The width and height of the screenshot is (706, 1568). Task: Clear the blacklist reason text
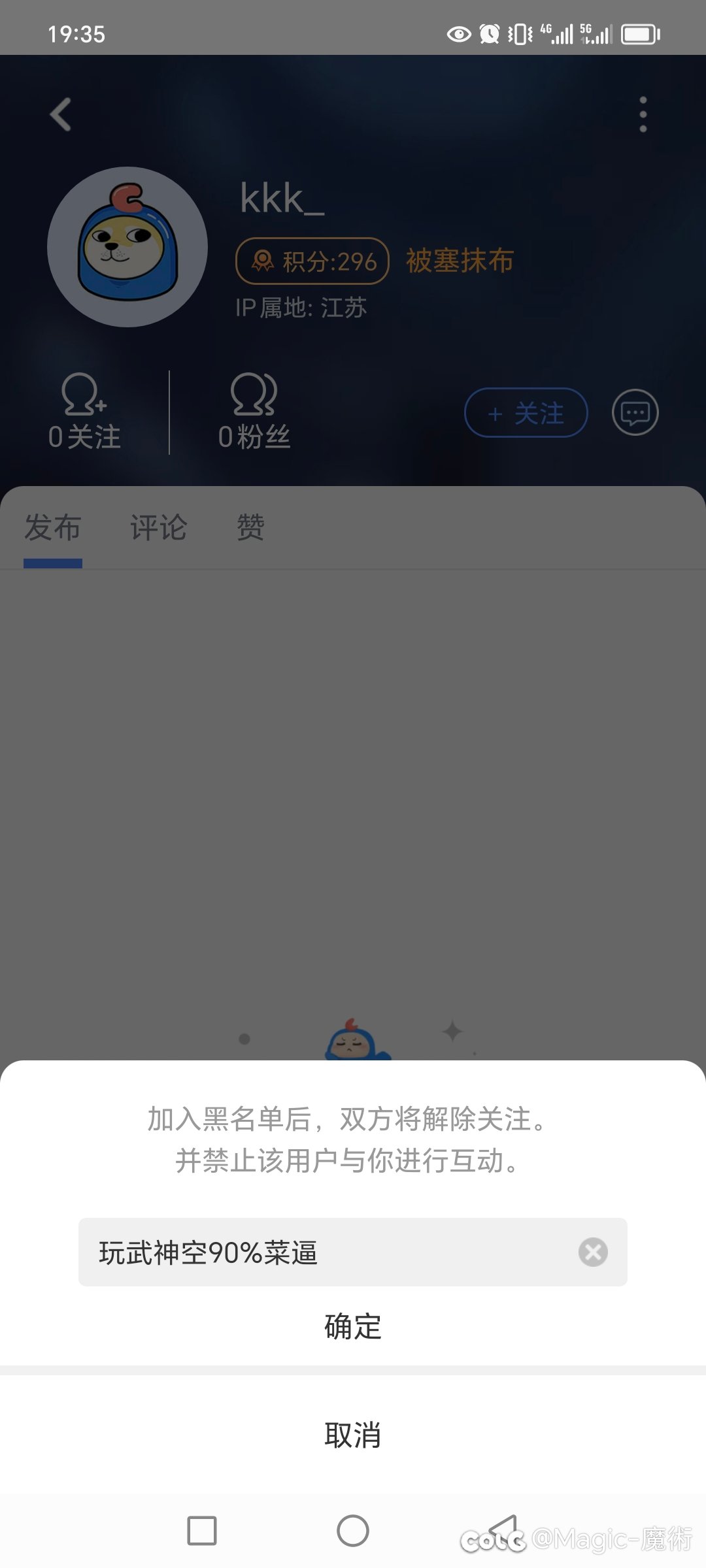593,1252
